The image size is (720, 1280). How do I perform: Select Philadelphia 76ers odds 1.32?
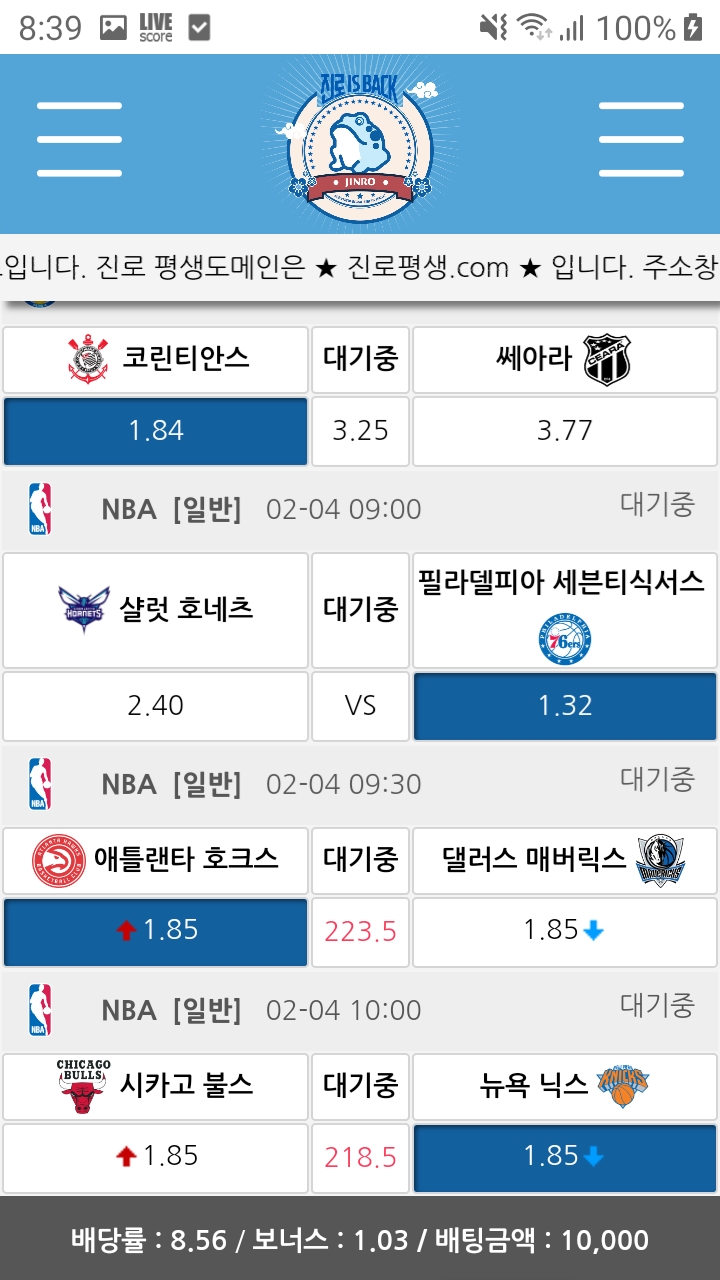[565, 706]
